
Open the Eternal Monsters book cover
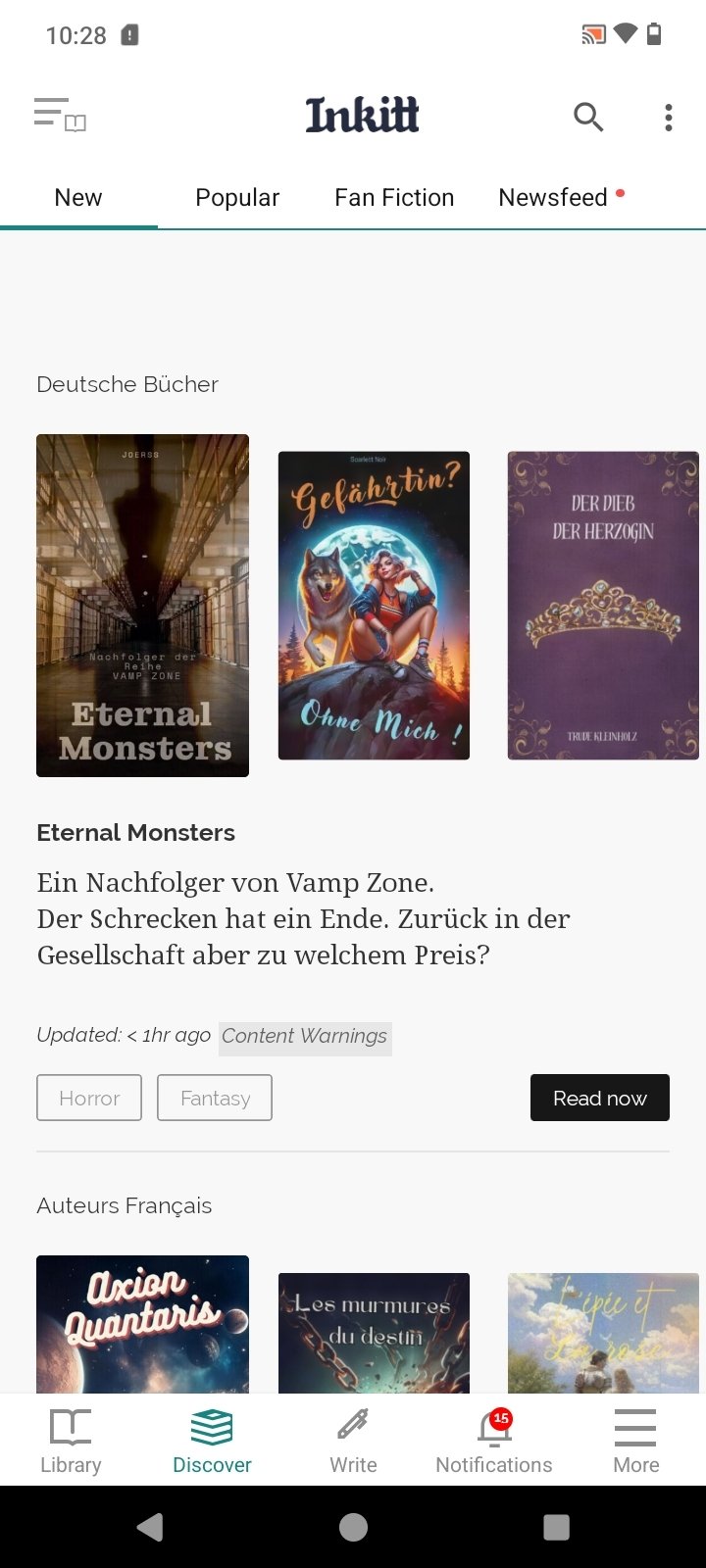click(x=142, y=606)
